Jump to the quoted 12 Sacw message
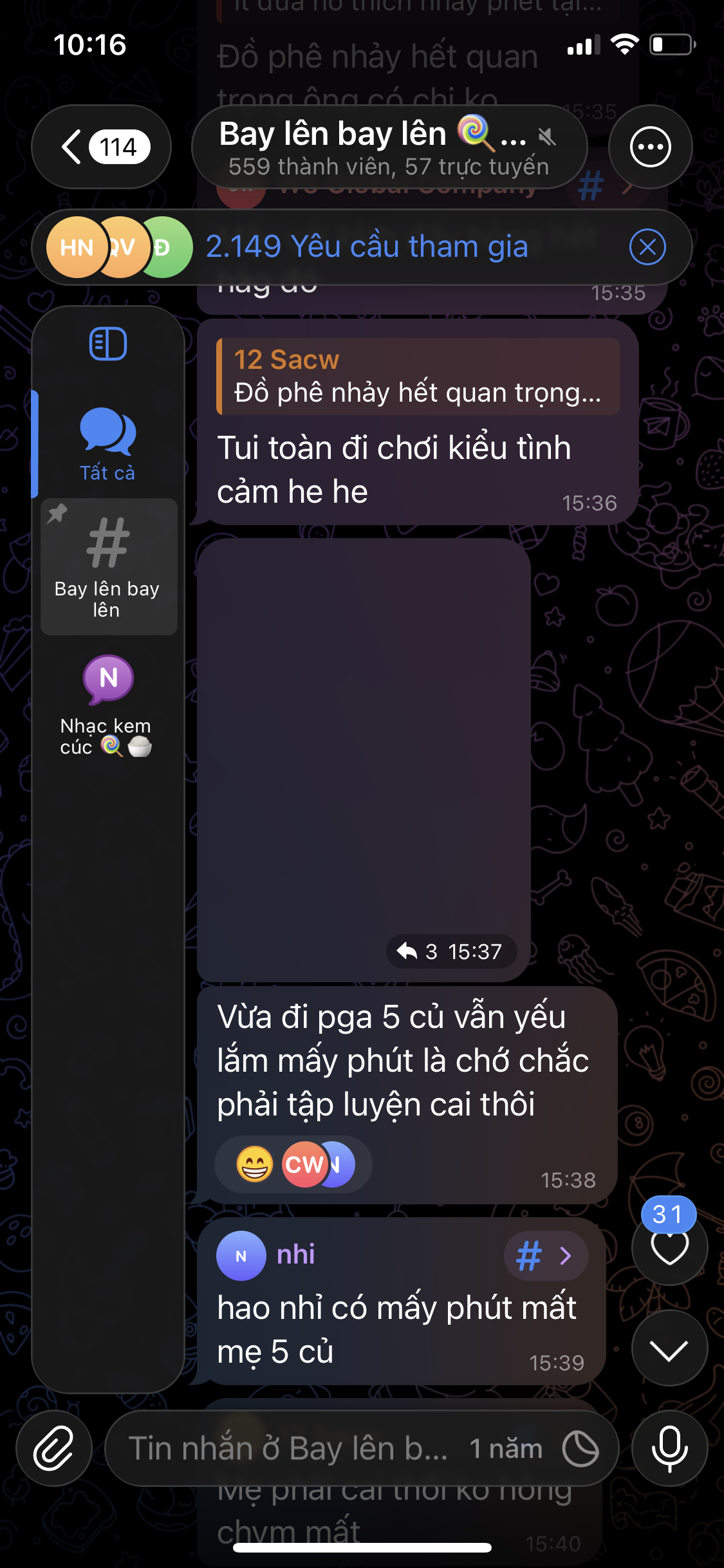This screenshot has width=724, height=1568. coord(418,377)
